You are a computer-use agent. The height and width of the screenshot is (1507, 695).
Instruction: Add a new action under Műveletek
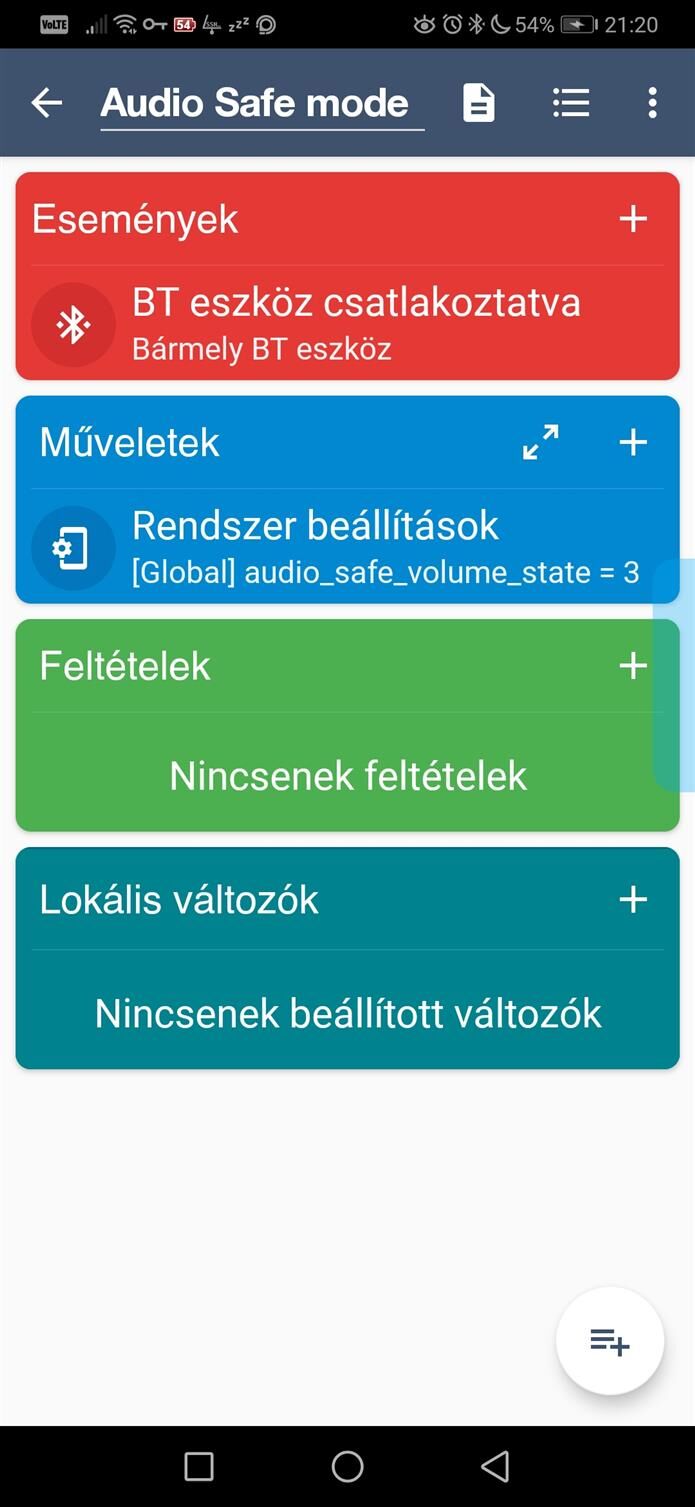tap(633, 442)
